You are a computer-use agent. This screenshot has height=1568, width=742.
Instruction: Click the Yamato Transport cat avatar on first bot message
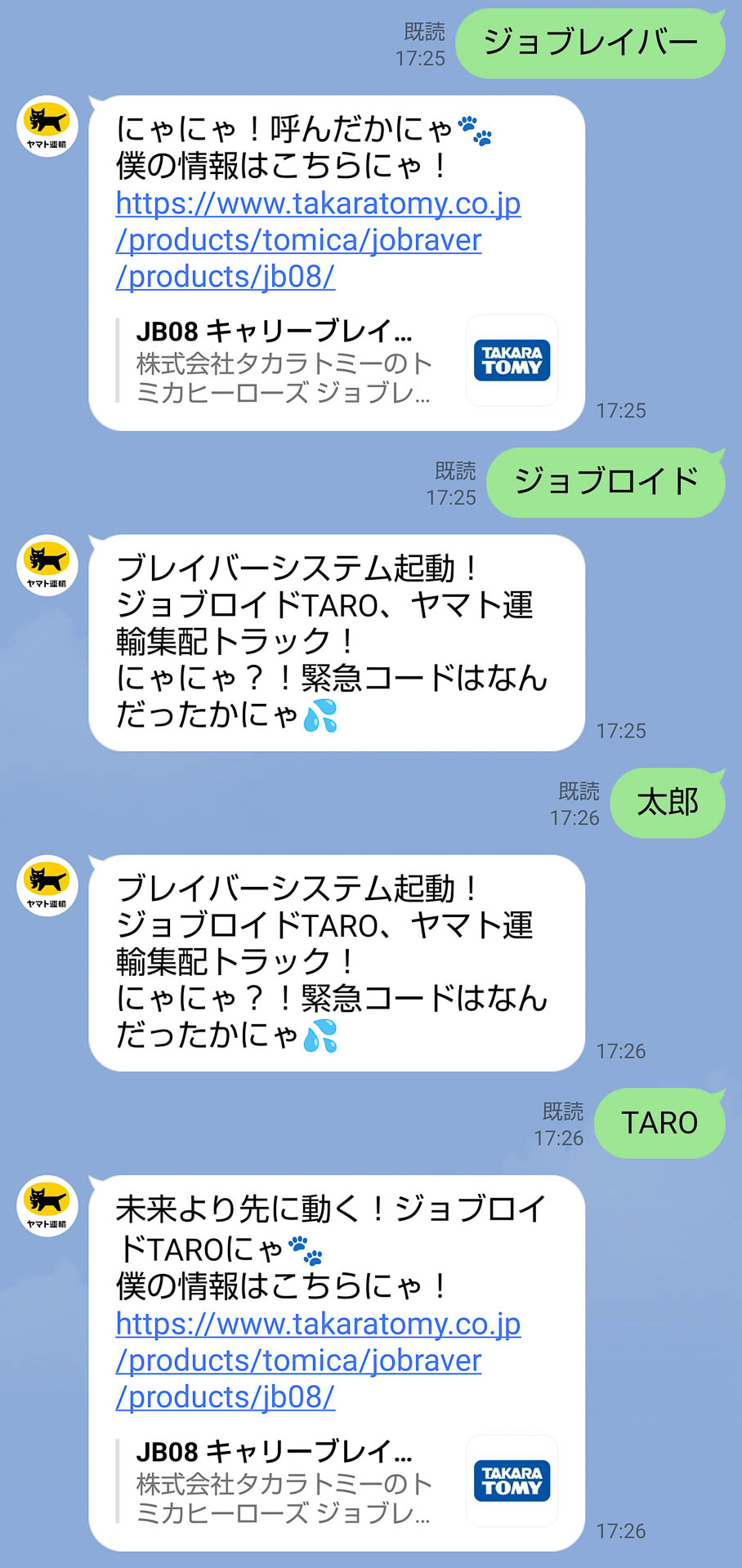(x=46, y=126)
